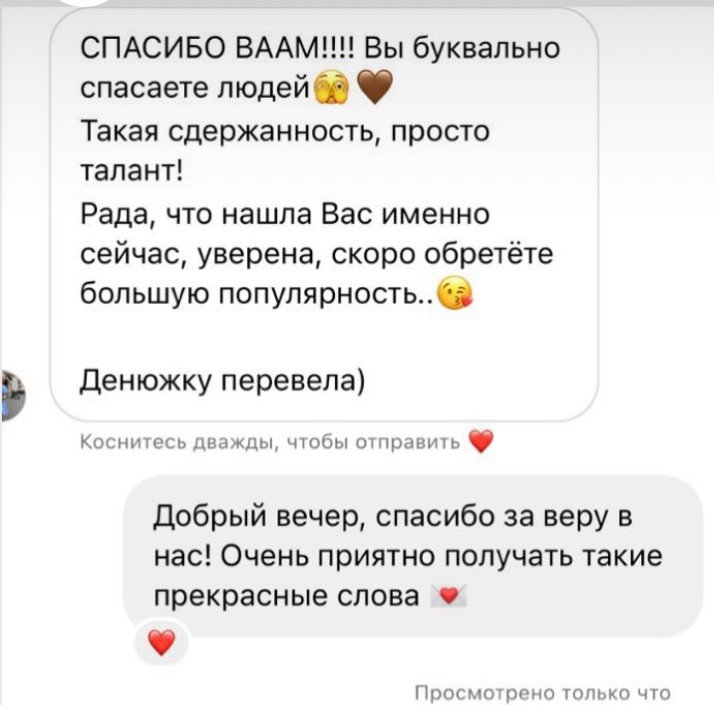This screenshot has height=705, width=714.
Task: Tap the heart reaction under the reply message
Action: pos(160,643)
